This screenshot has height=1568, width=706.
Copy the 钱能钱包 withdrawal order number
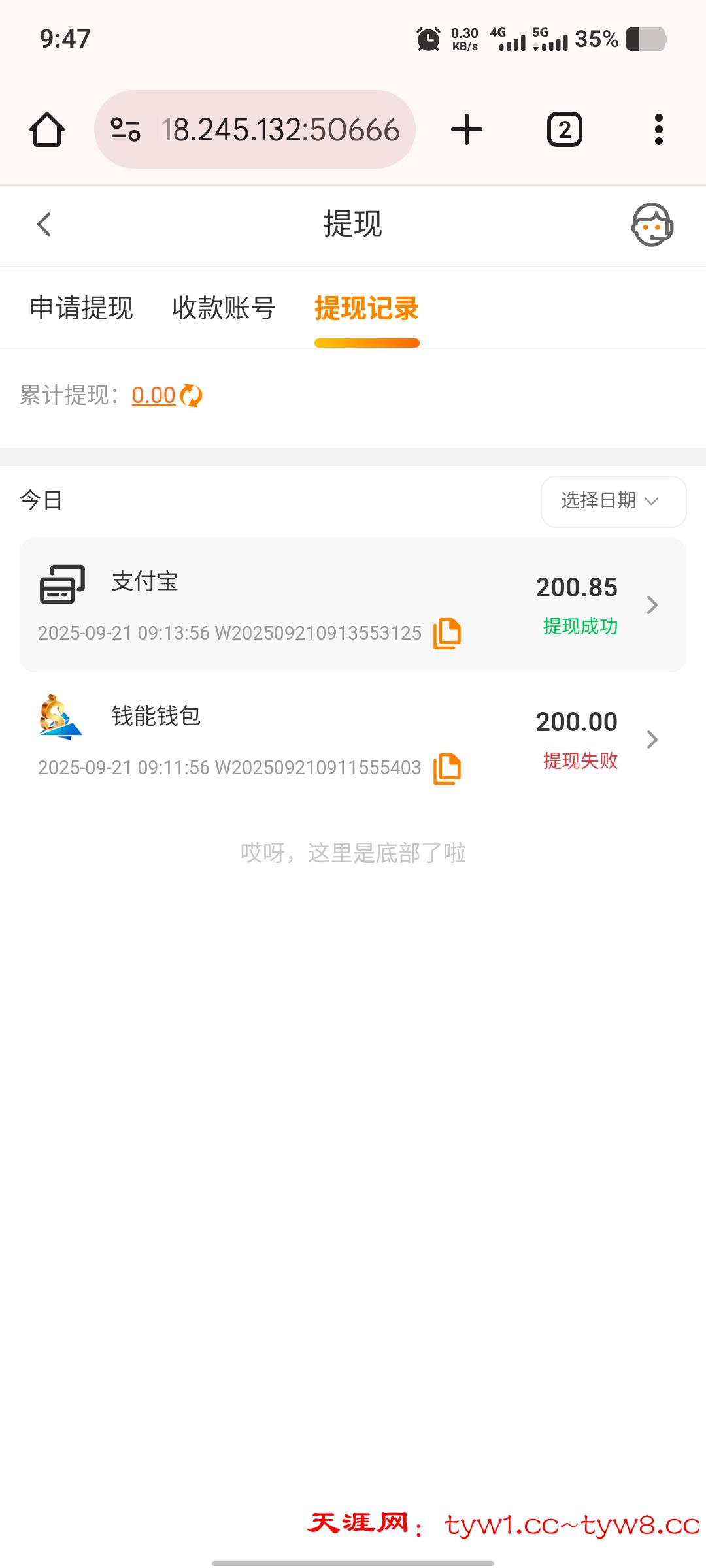click(447, 768)
